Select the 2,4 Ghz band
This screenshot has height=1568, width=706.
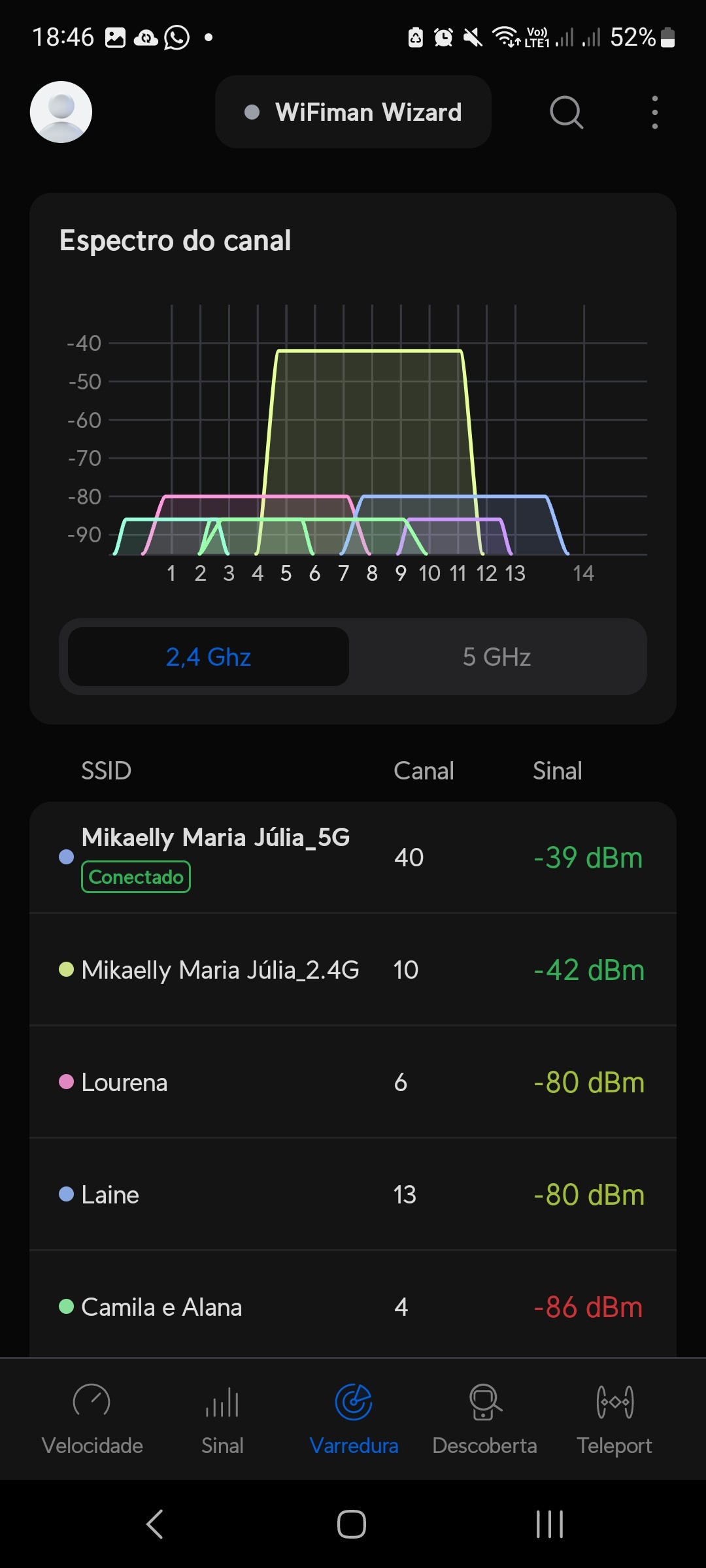click(209, 657)
